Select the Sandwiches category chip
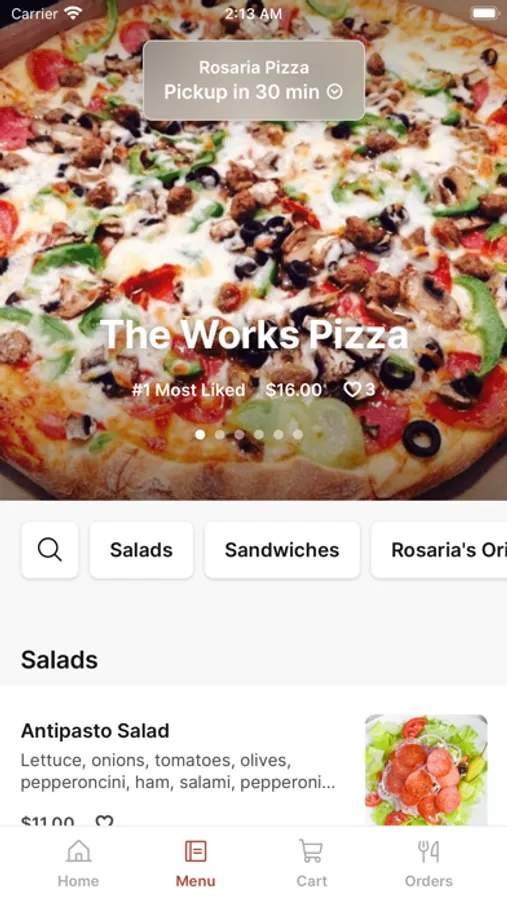Image resolution: width=507 pixels, height=900 pixels. click(x=282, y=550)
